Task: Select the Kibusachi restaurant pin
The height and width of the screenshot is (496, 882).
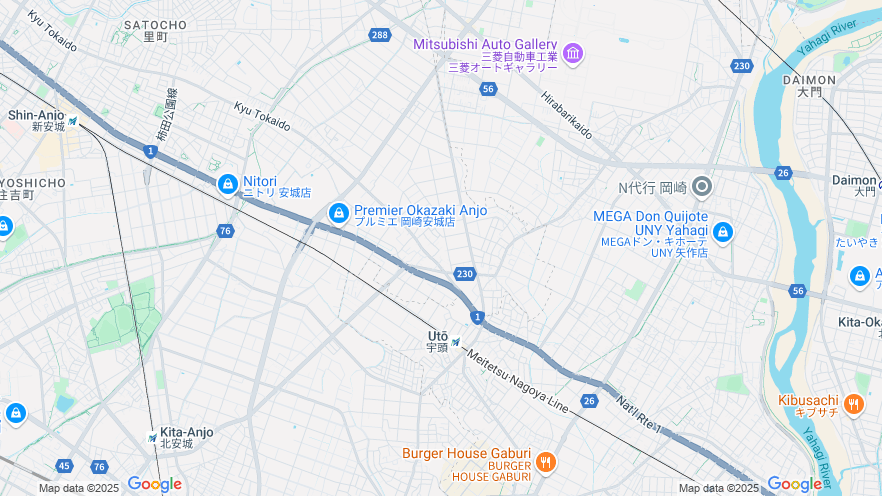Action: click(x=853, y=404)
